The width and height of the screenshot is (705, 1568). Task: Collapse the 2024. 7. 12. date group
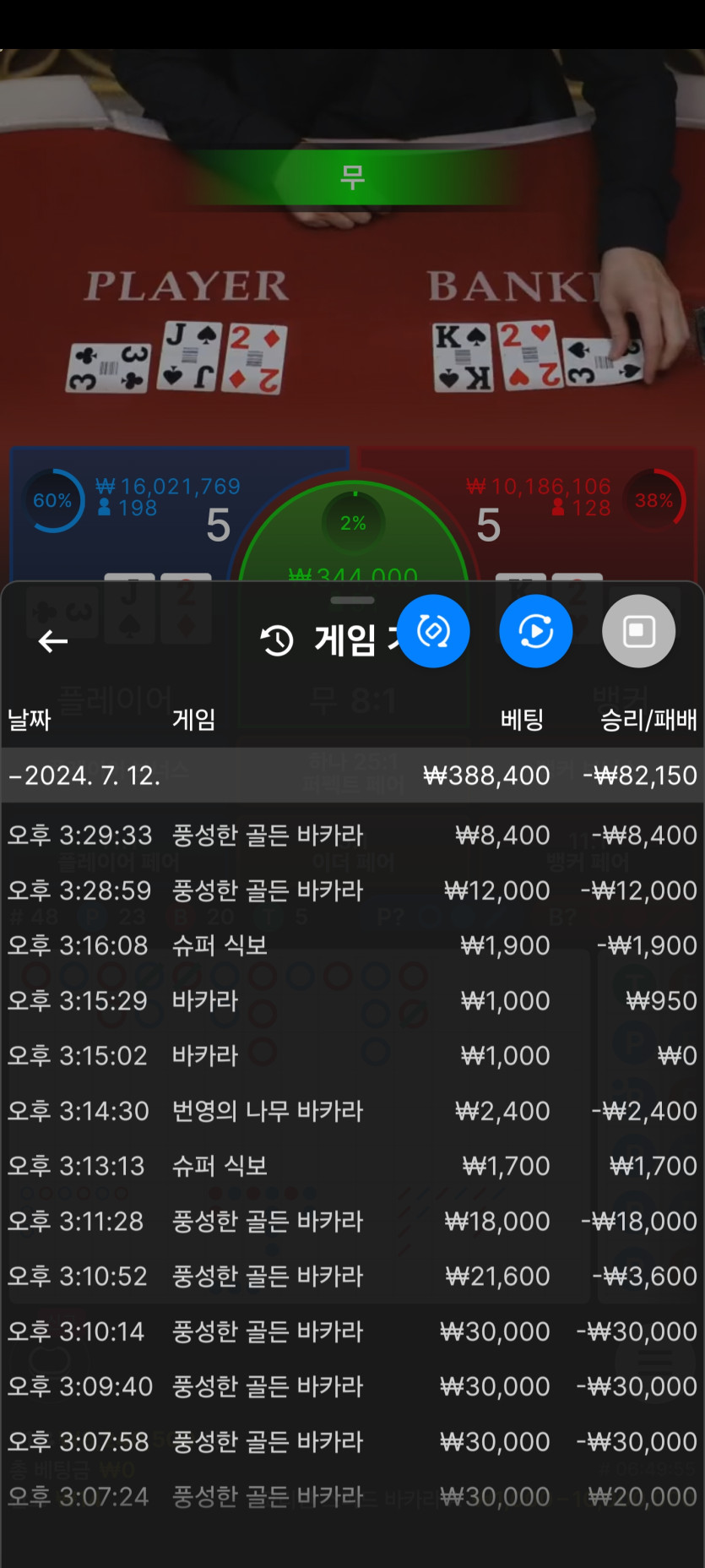(84, 775)
